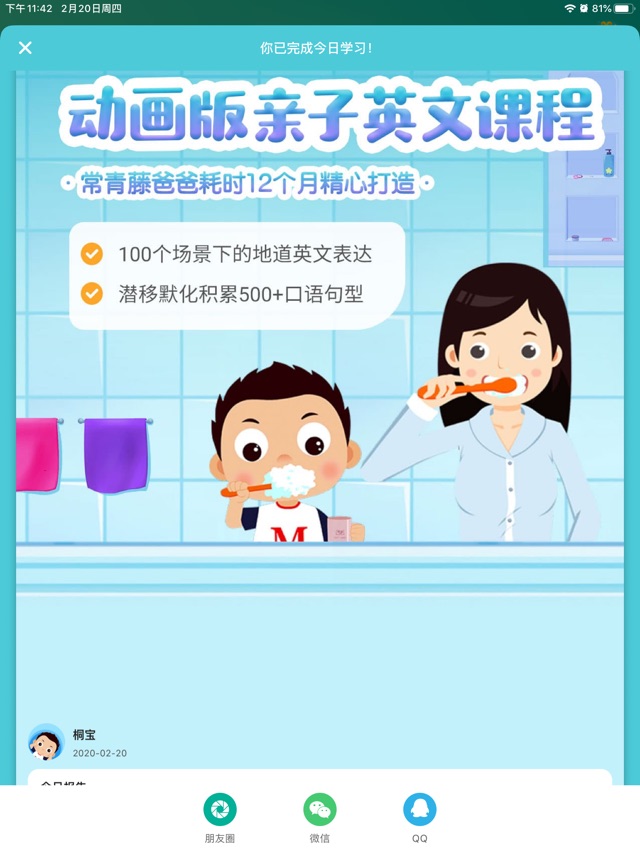Share to QQ
Screen dimensions: 640x853
pyautogui.click(x=419, y=810)
